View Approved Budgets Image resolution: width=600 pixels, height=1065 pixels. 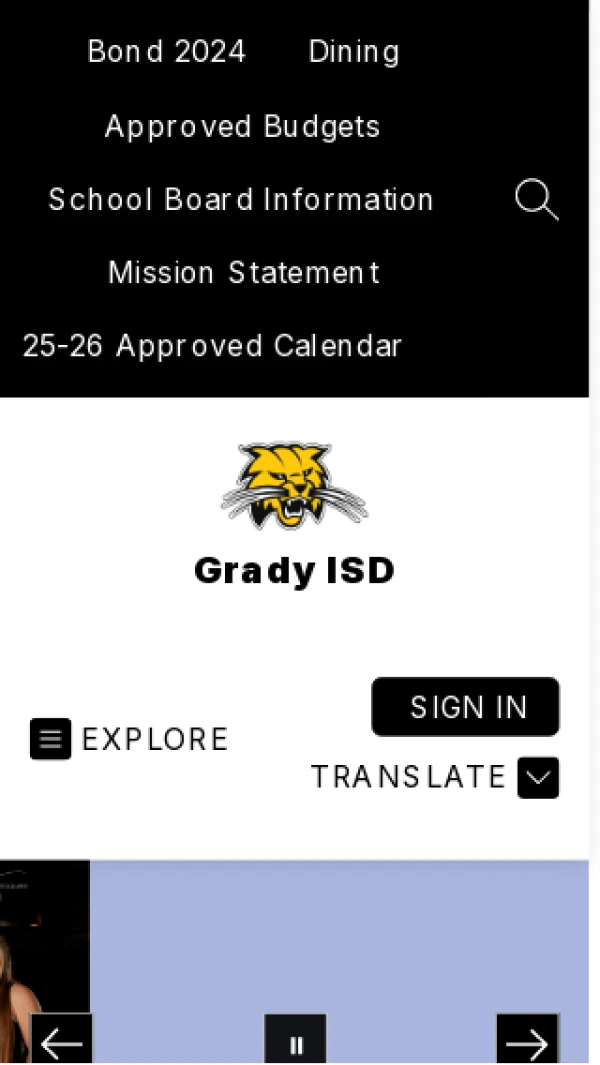click(x=242, y=127)
